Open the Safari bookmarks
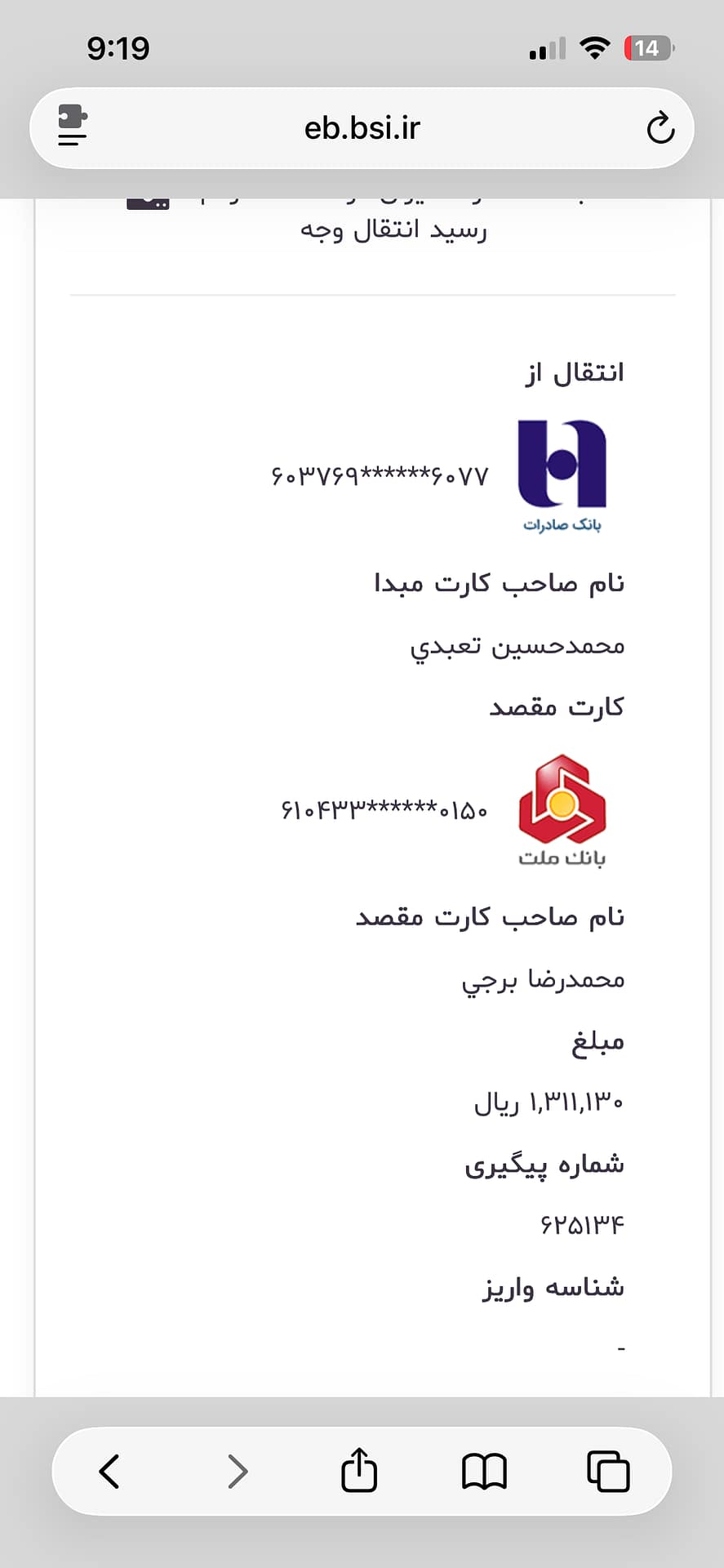This screenshot has height=1568, width=724. (x=484, y=1472)
